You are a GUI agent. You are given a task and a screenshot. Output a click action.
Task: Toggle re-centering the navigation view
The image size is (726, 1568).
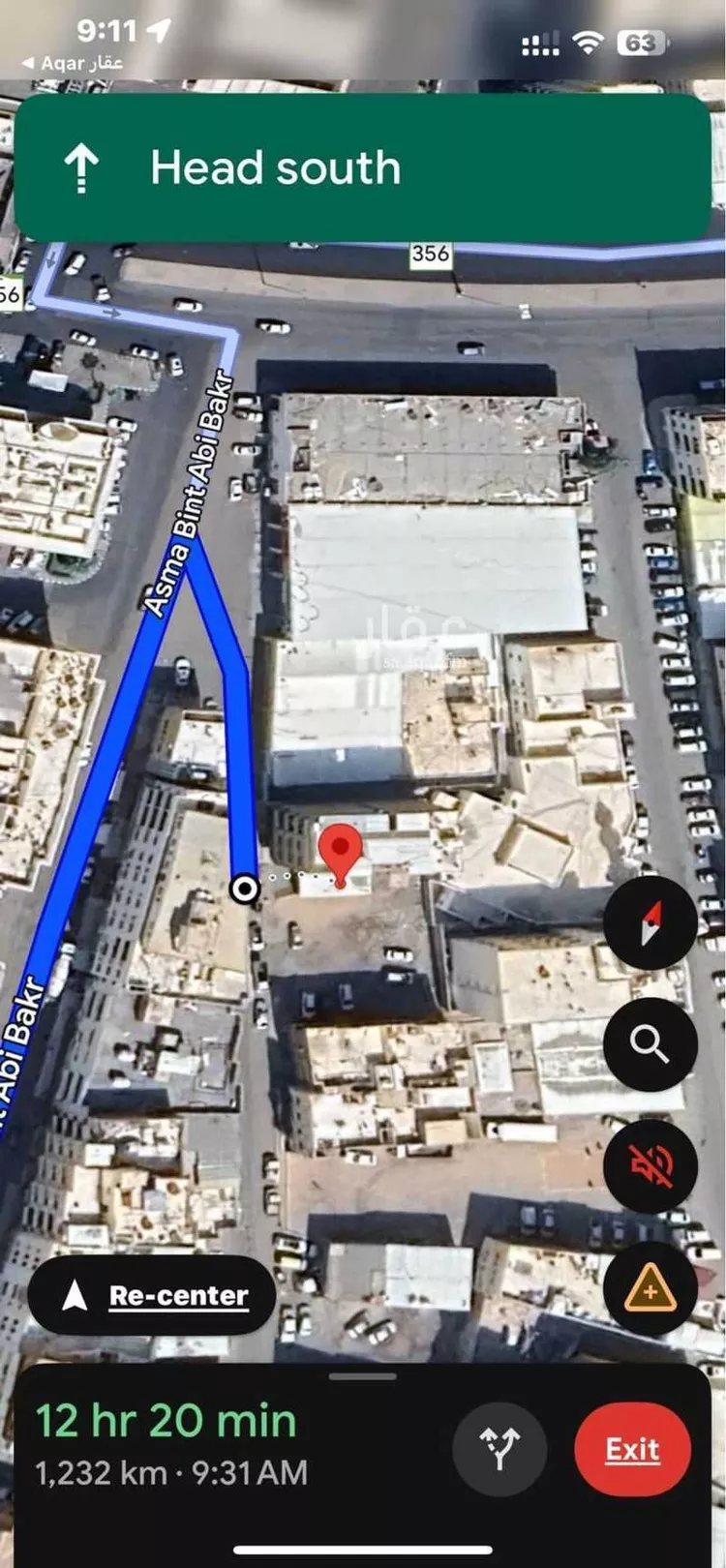pos(150,1294)
